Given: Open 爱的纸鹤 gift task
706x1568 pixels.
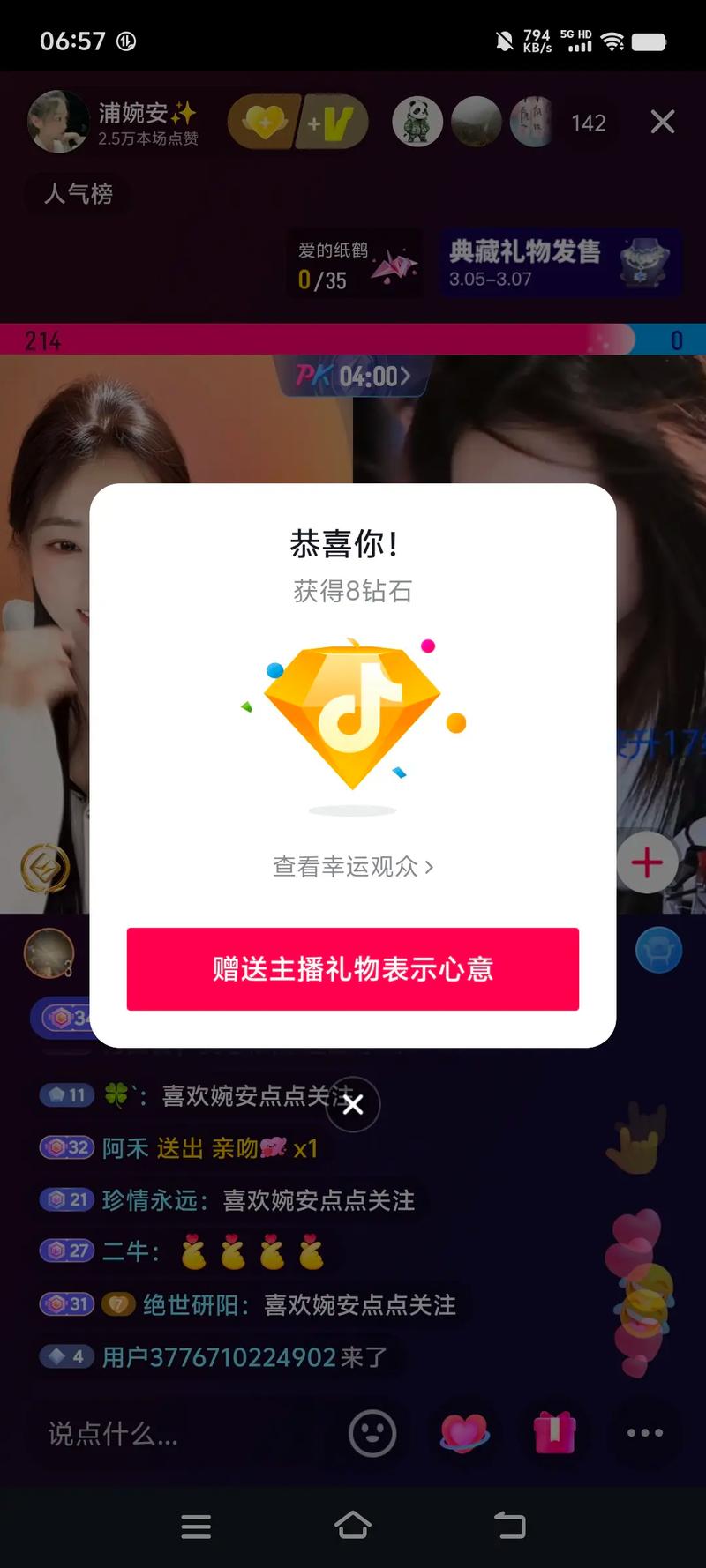Looking at the screenshot, I should pos(356,265).
